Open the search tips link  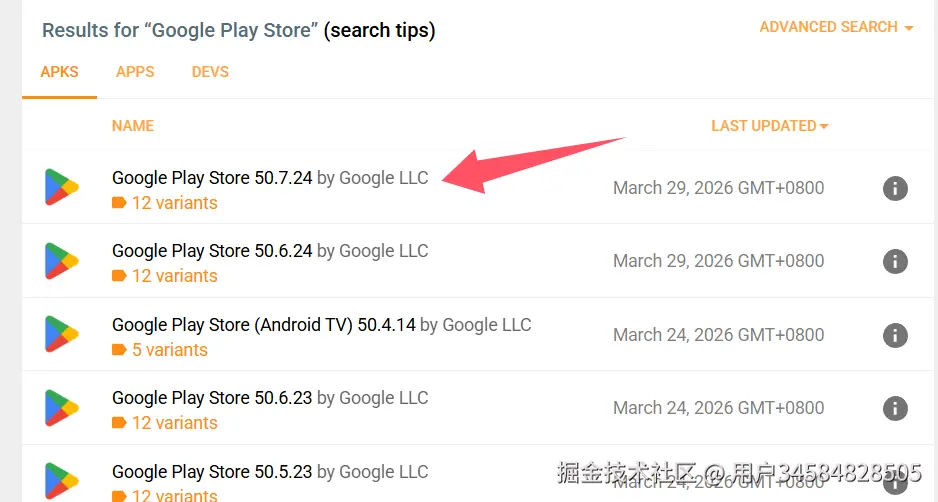click(381, 30)
